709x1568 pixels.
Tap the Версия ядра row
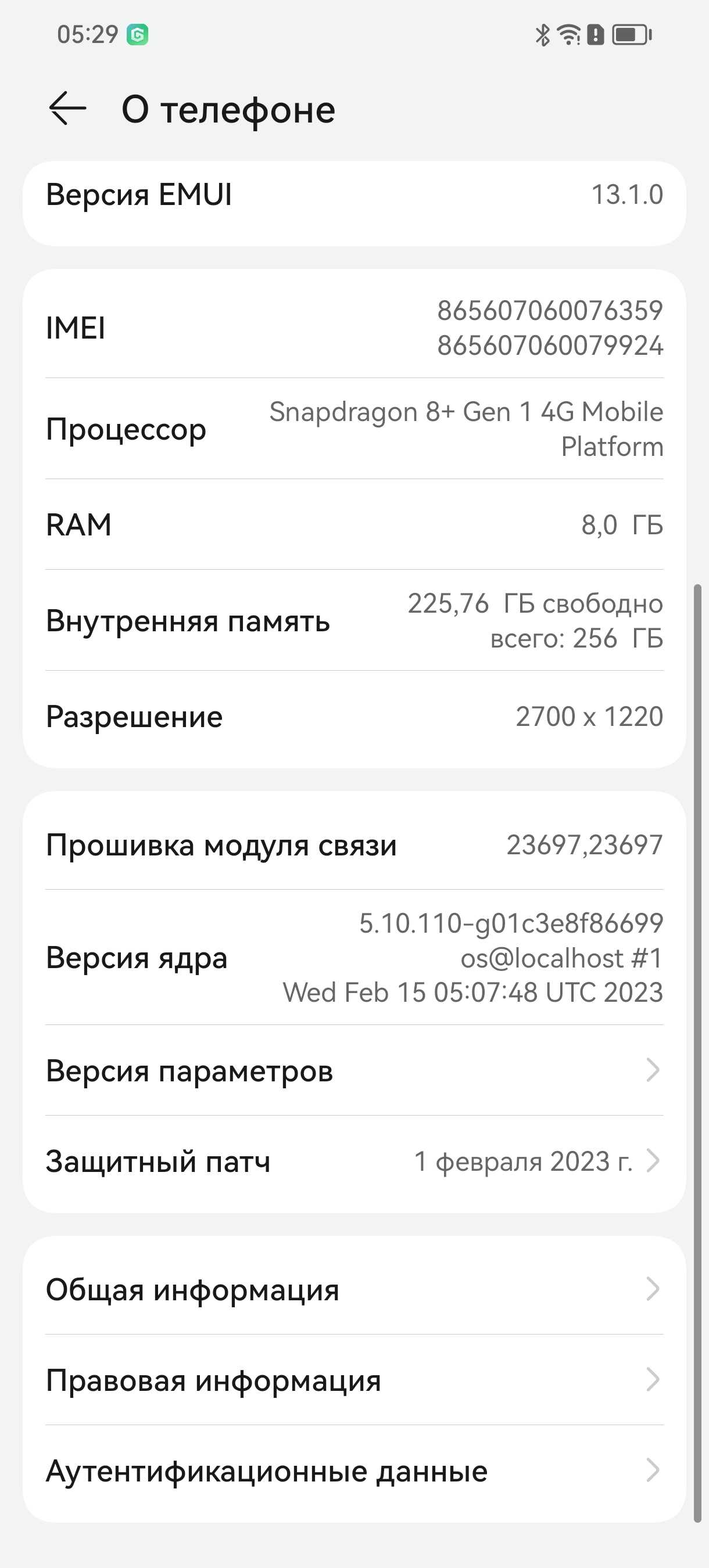tap(353, 958)
